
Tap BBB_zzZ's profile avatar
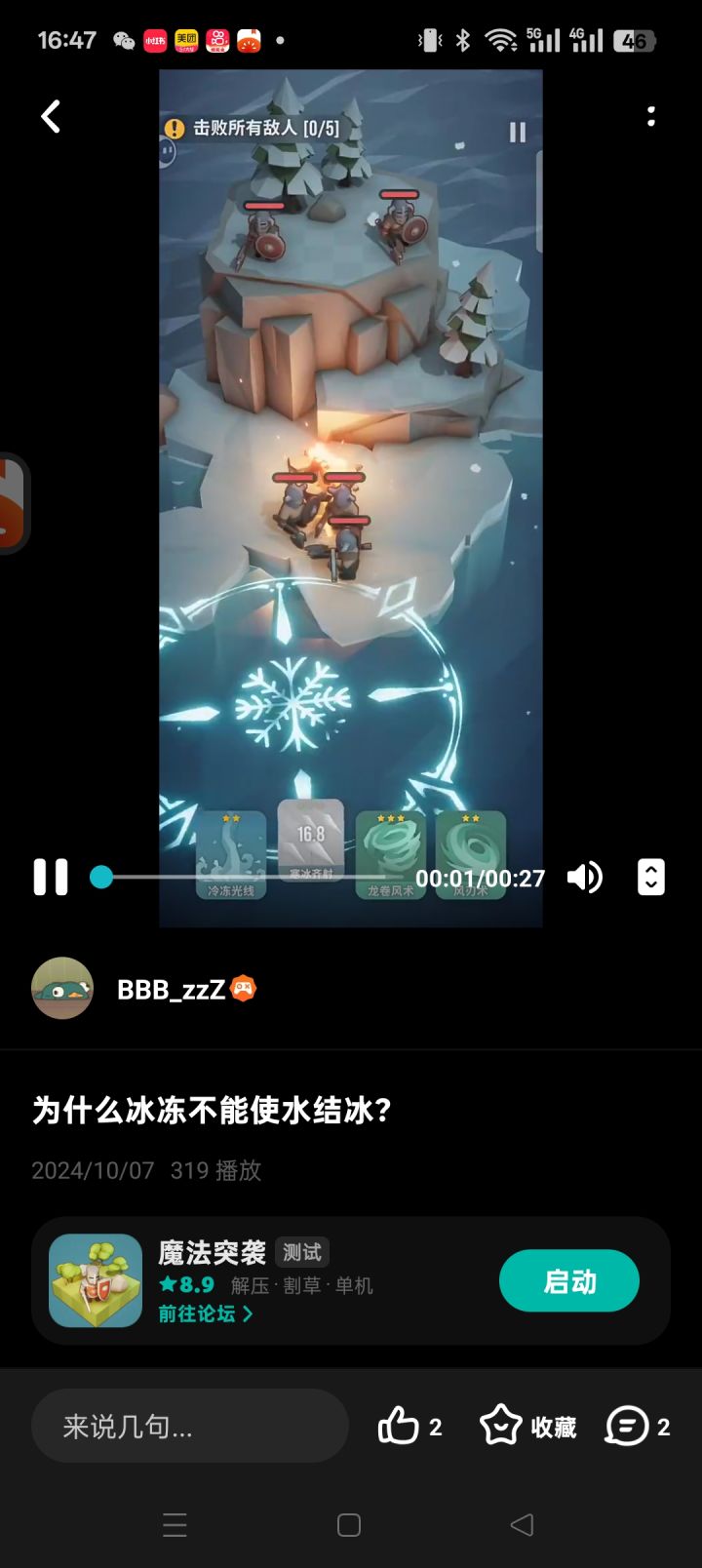pos(62,988)
